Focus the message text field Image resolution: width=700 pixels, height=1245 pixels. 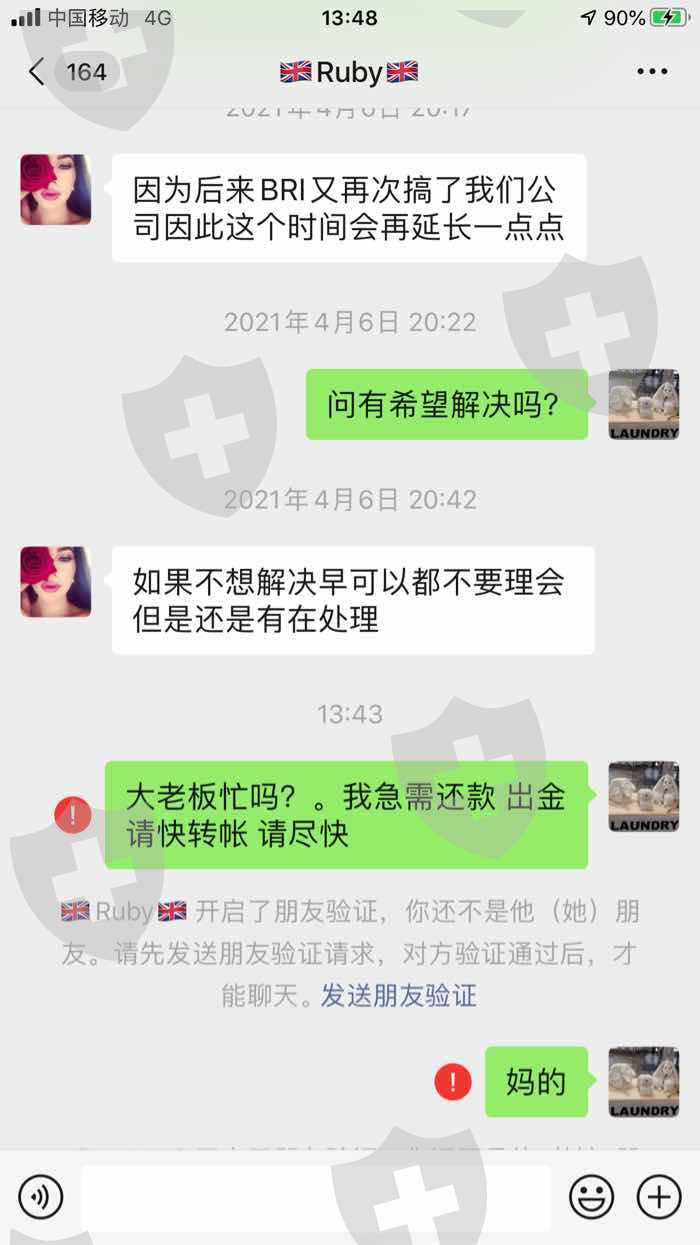point(316,1196)
